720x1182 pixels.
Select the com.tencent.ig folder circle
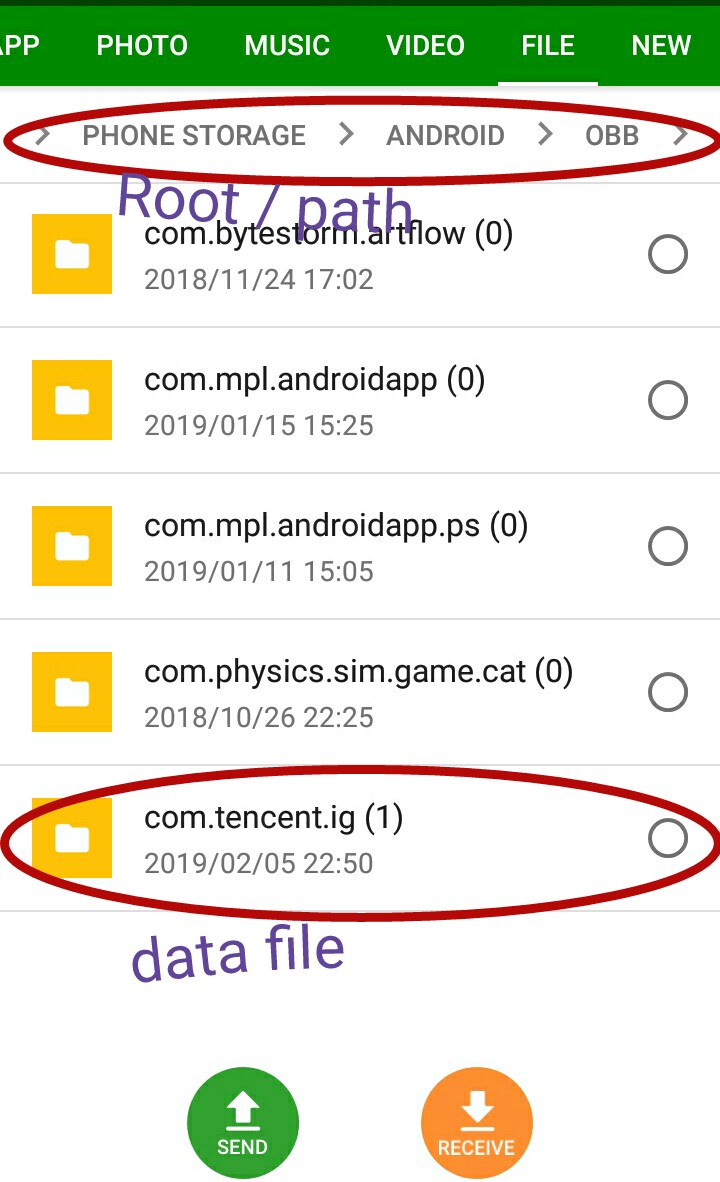(x=668, y=838)
